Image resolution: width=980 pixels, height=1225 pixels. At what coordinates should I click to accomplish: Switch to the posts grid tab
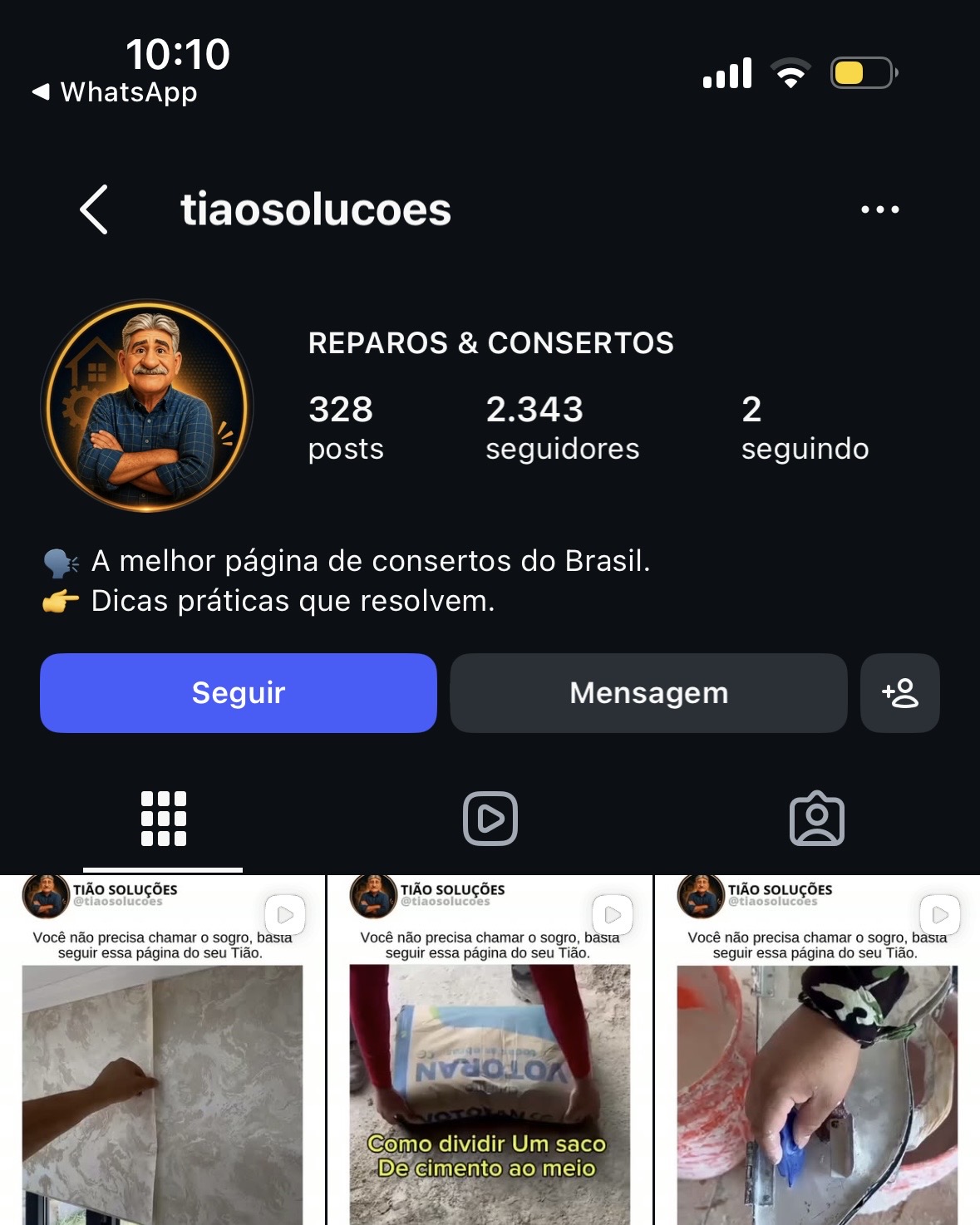point(163,819)
